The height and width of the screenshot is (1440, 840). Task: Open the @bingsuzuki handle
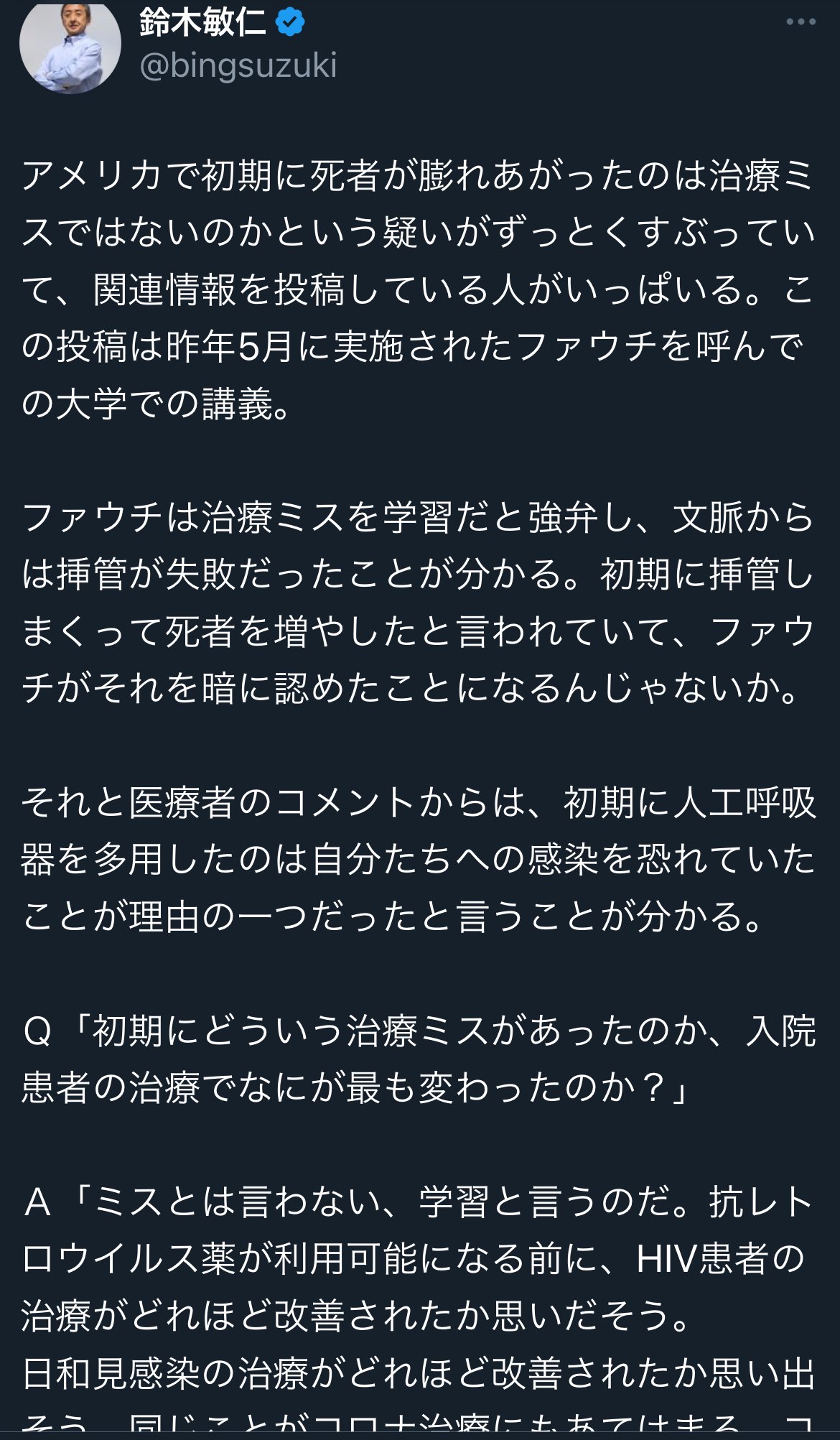238,66
